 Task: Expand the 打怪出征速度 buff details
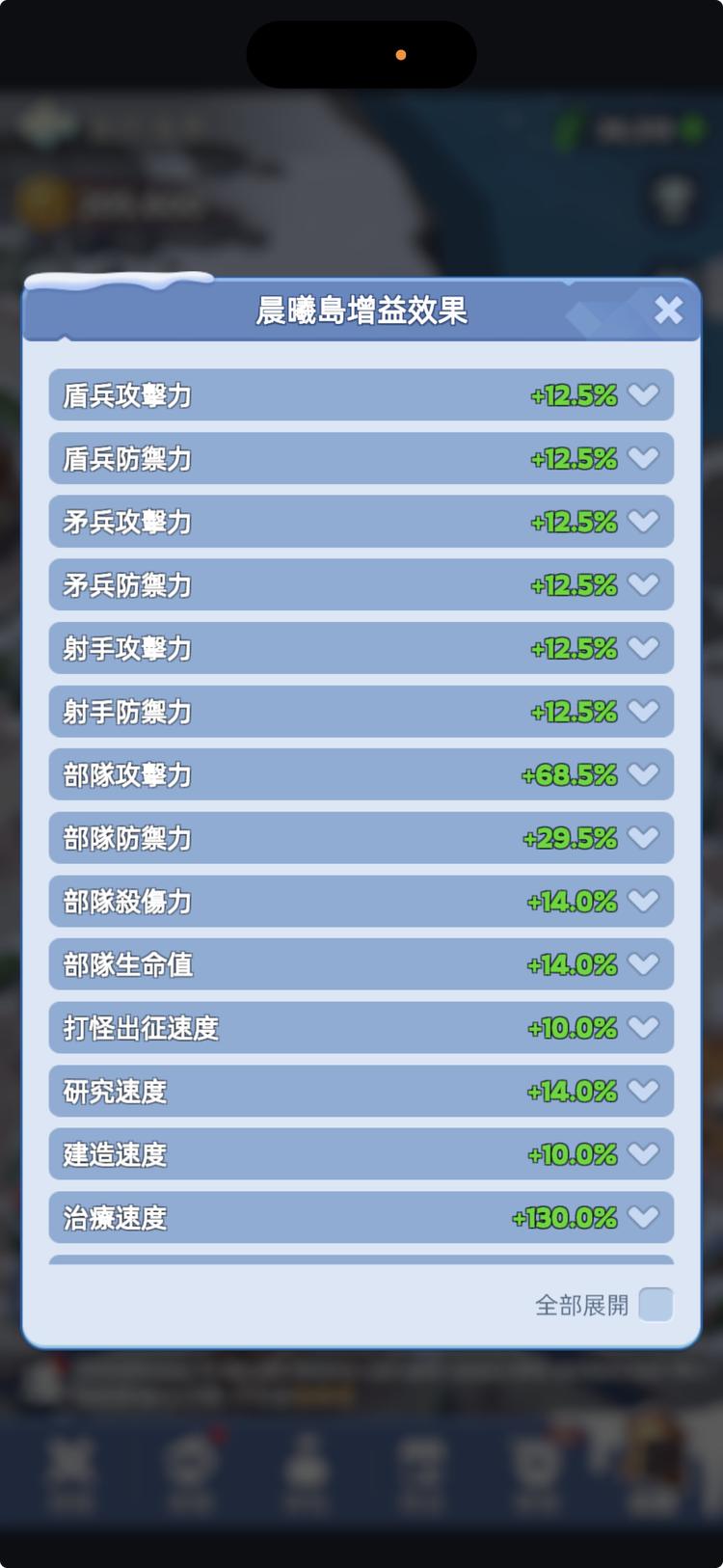pos(644,1027)
